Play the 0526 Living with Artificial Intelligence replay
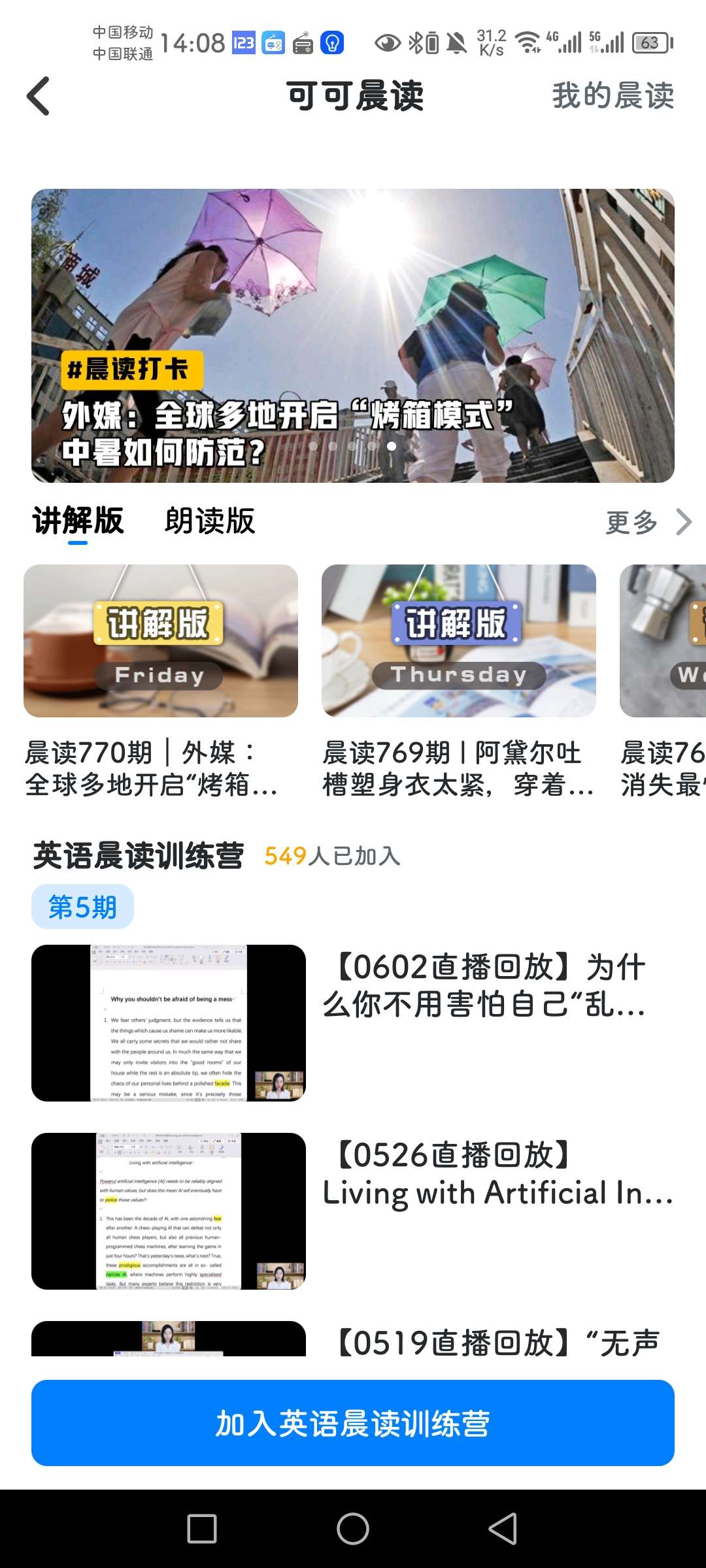Image resolution: width=706 pixels, height=1568 pixels. 169,1211
